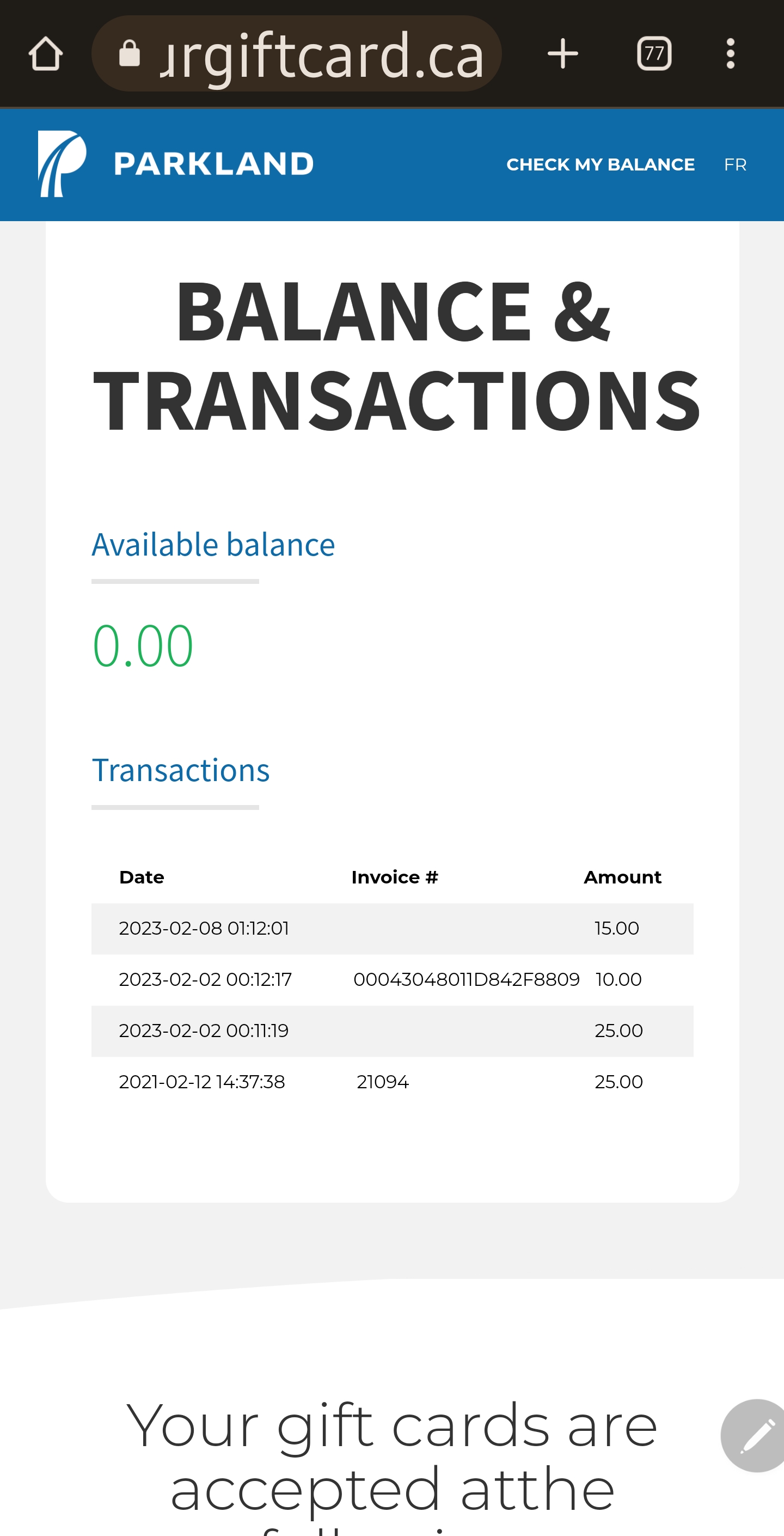Tap the Invoice # column header
Screen dimensions: 784x1536
point(395,876)
